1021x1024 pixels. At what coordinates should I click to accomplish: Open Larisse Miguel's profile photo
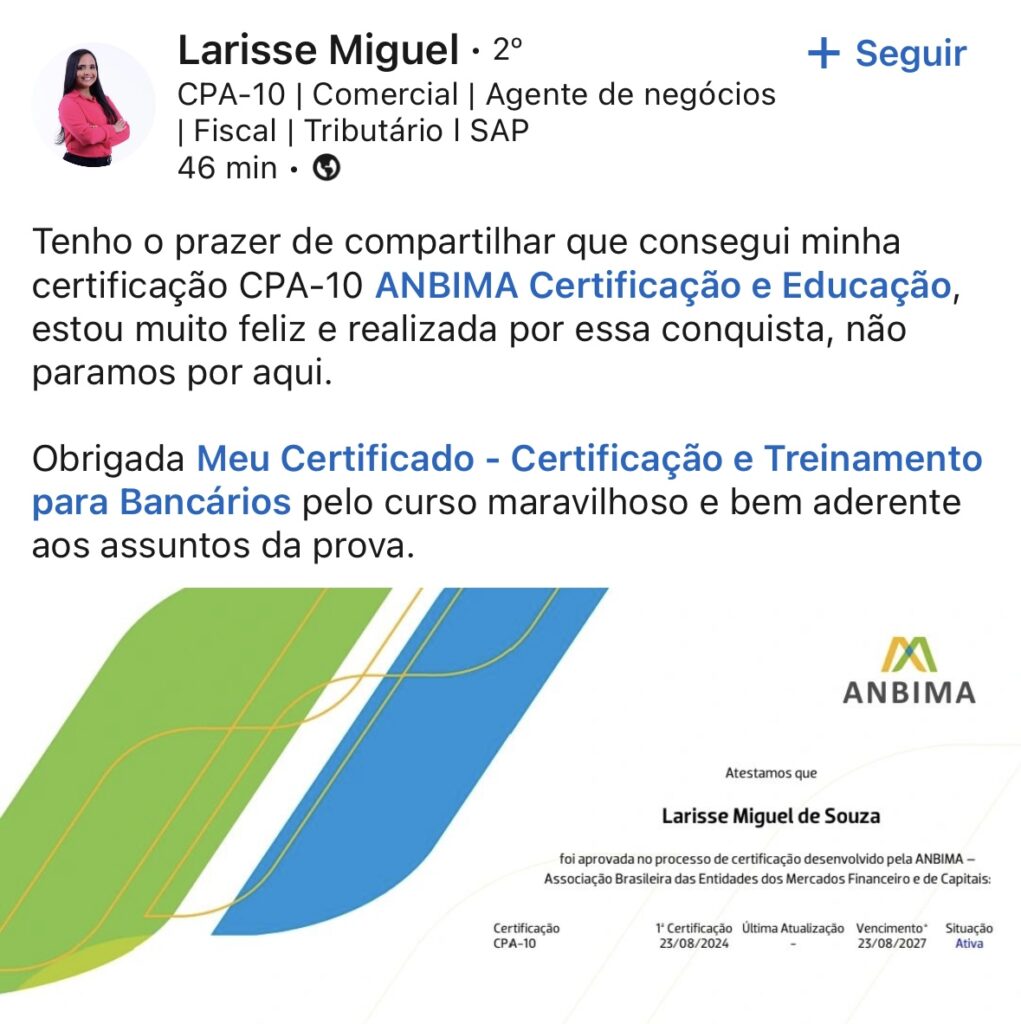94,105
